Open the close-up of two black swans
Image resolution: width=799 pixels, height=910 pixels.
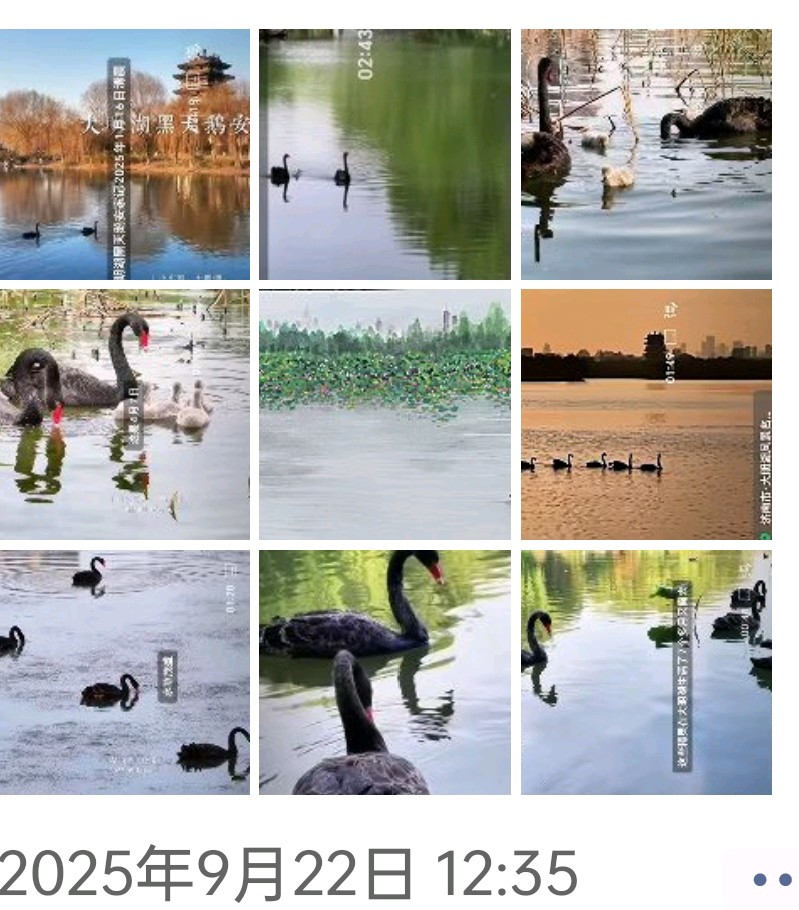(385, 672)
